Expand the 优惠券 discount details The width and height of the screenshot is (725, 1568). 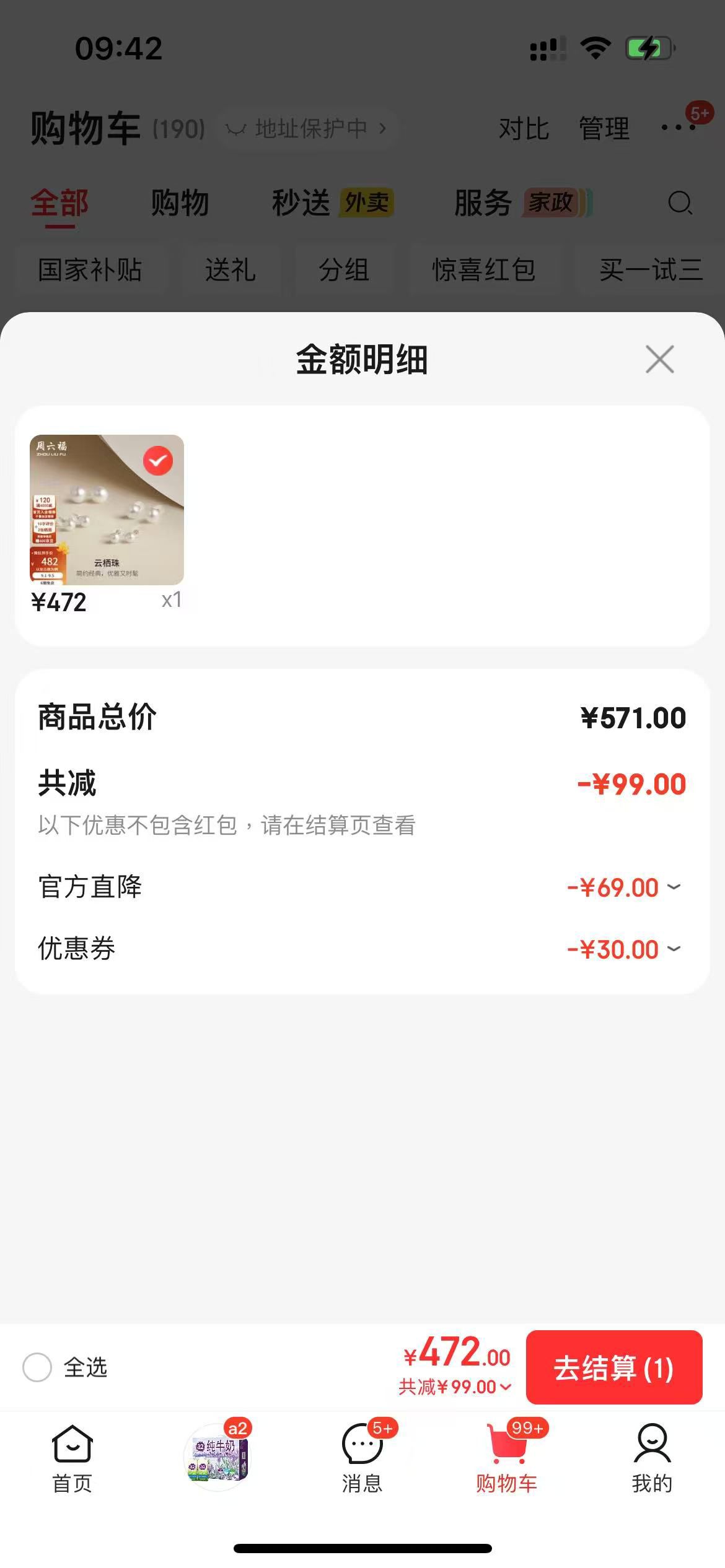[x=674, y=949]
